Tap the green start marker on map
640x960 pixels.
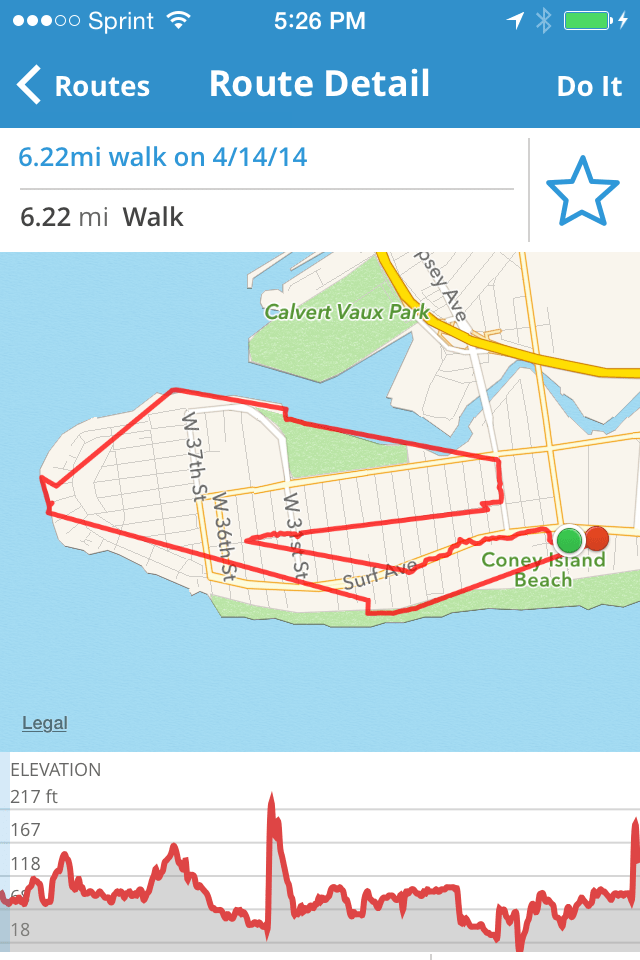(x=569, y=541)
